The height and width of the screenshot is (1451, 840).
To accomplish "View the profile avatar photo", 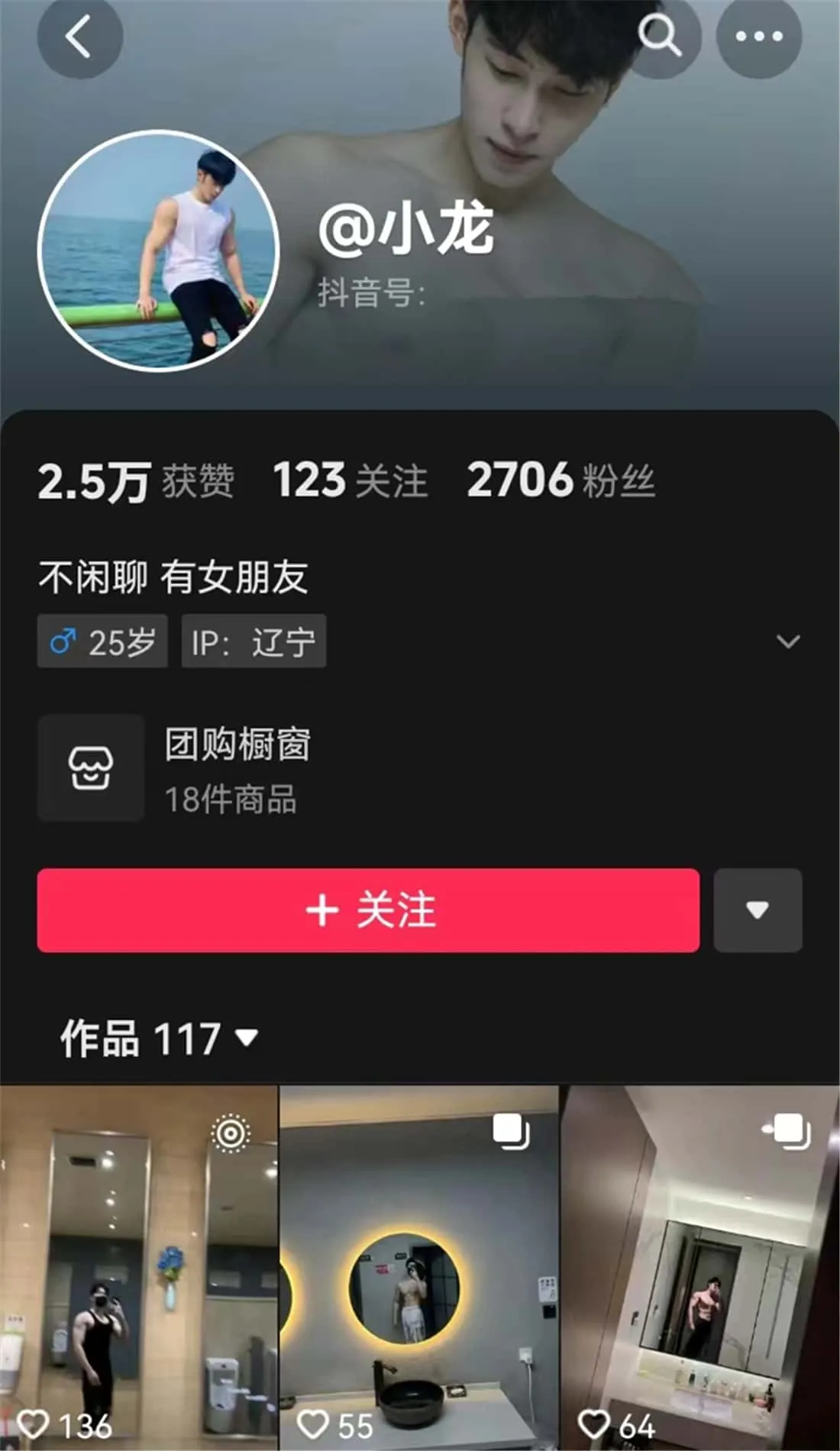I will click(x=159, y=251).
